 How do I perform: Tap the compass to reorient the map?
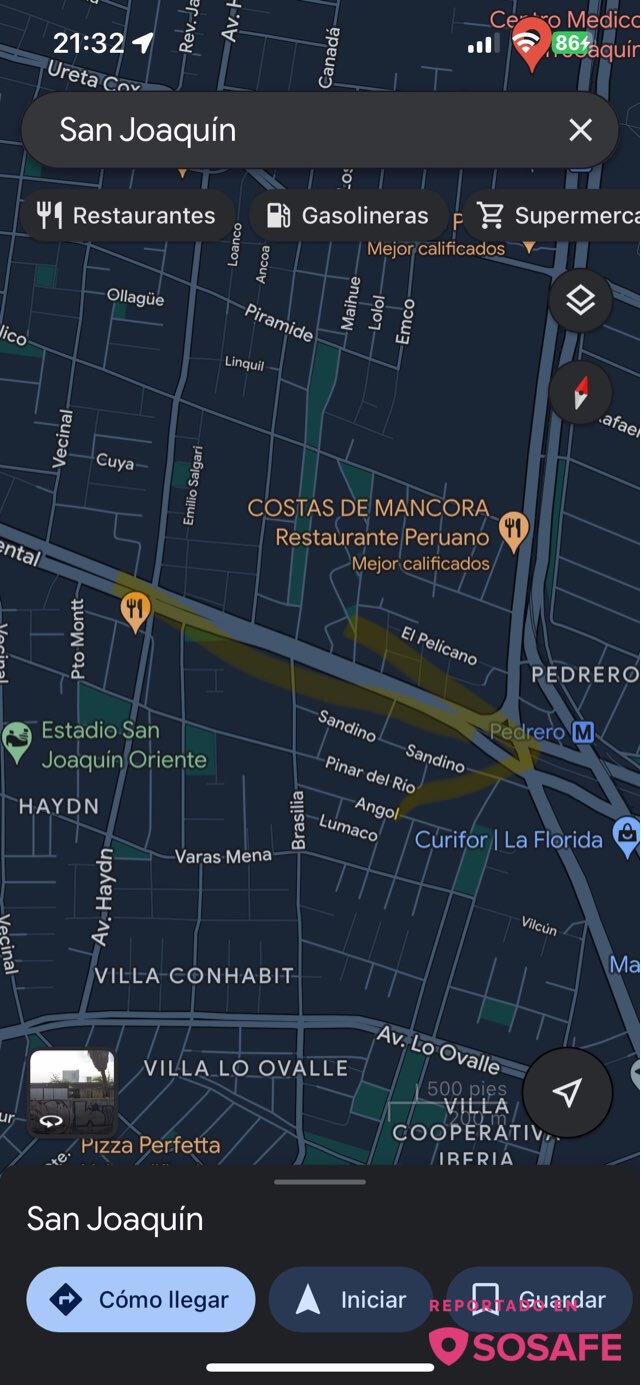581,392
